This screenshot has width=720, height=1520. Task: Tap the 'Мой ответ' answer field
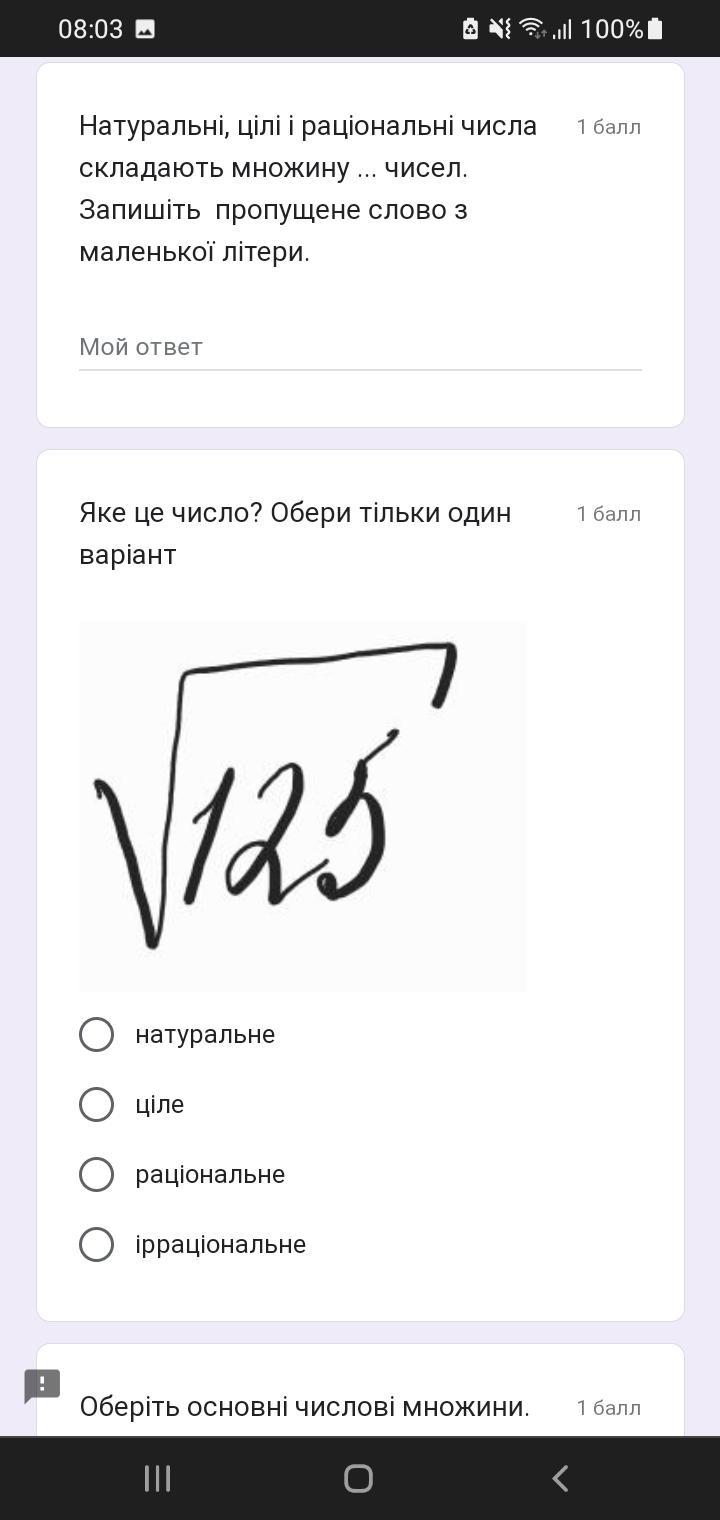pos(360,347)
